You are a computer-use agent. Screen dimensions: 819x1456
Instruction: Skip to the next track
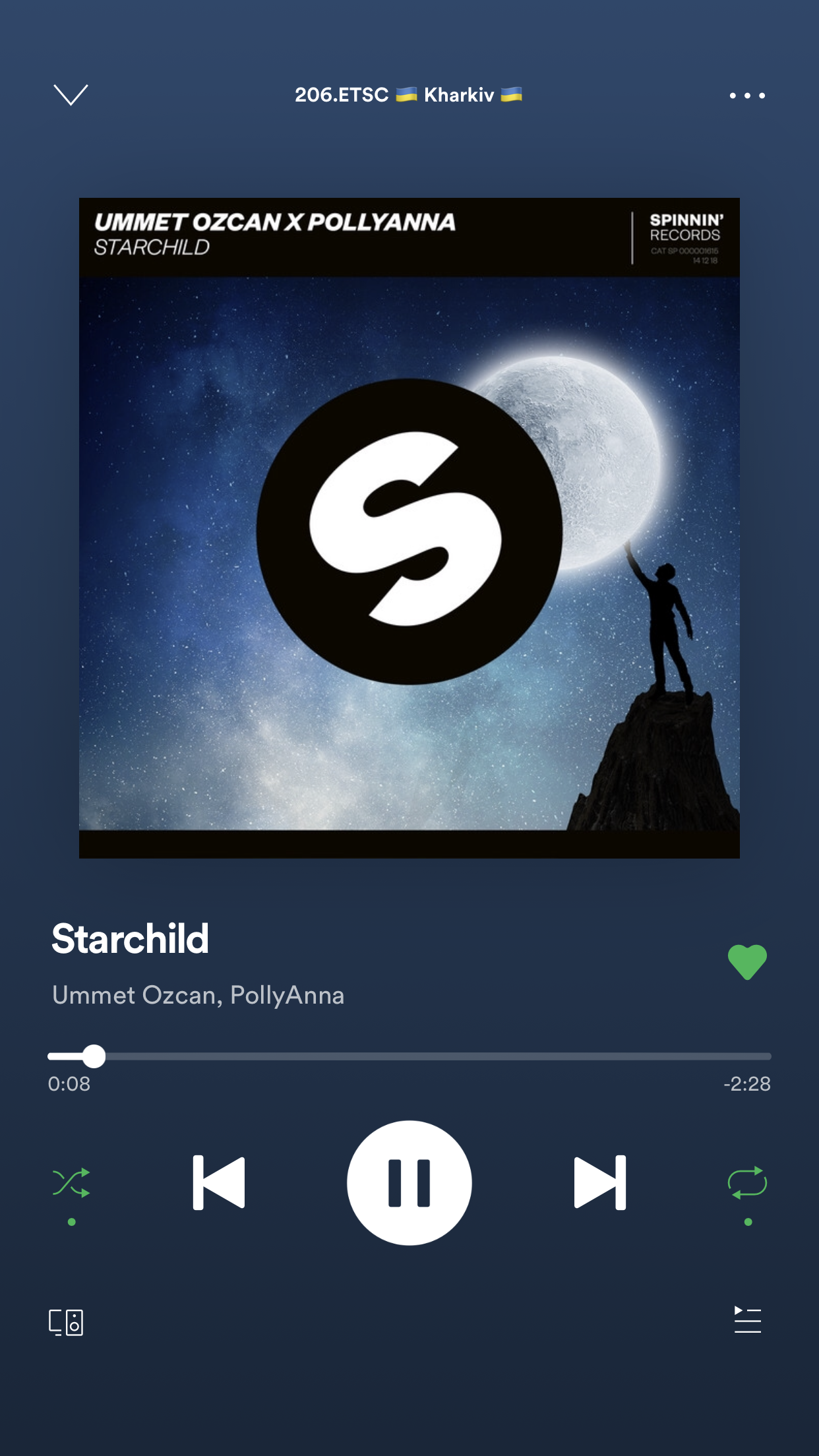tap(600, 1183)
